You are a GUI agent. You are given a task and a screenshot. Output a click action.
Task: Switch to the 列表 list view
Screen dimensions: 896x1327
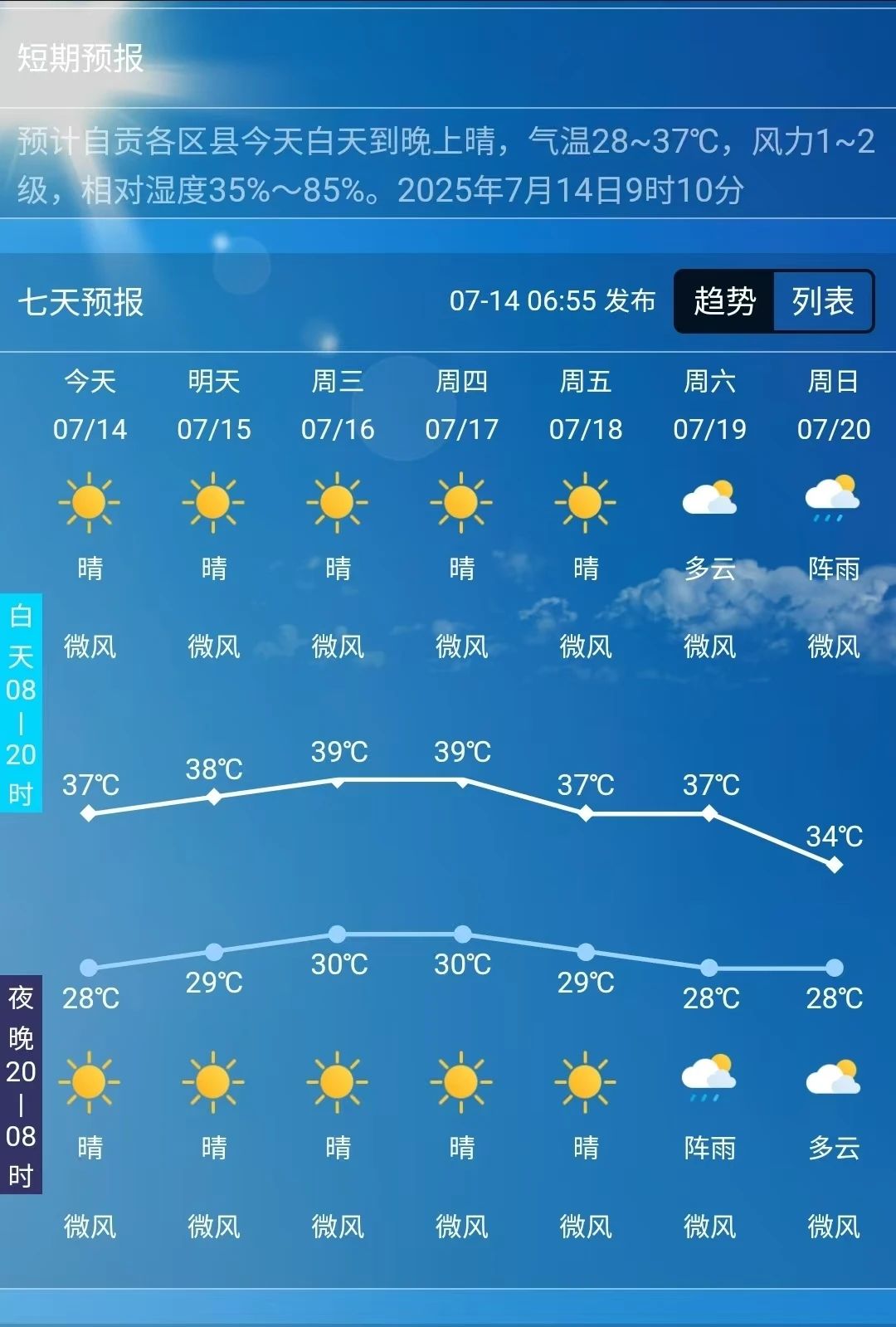[822, 301]
